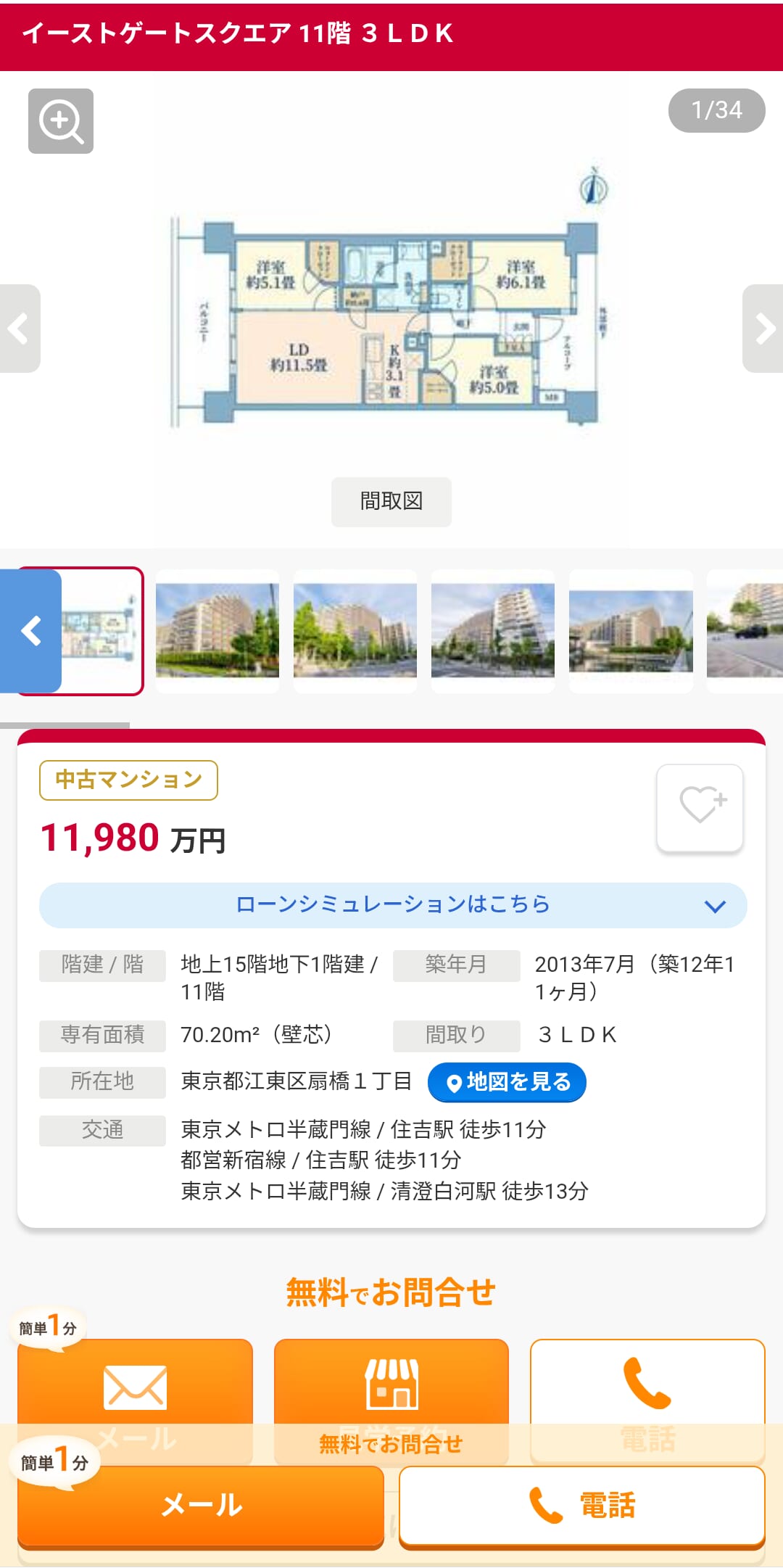Select the second thumbnail building photo

217,631
